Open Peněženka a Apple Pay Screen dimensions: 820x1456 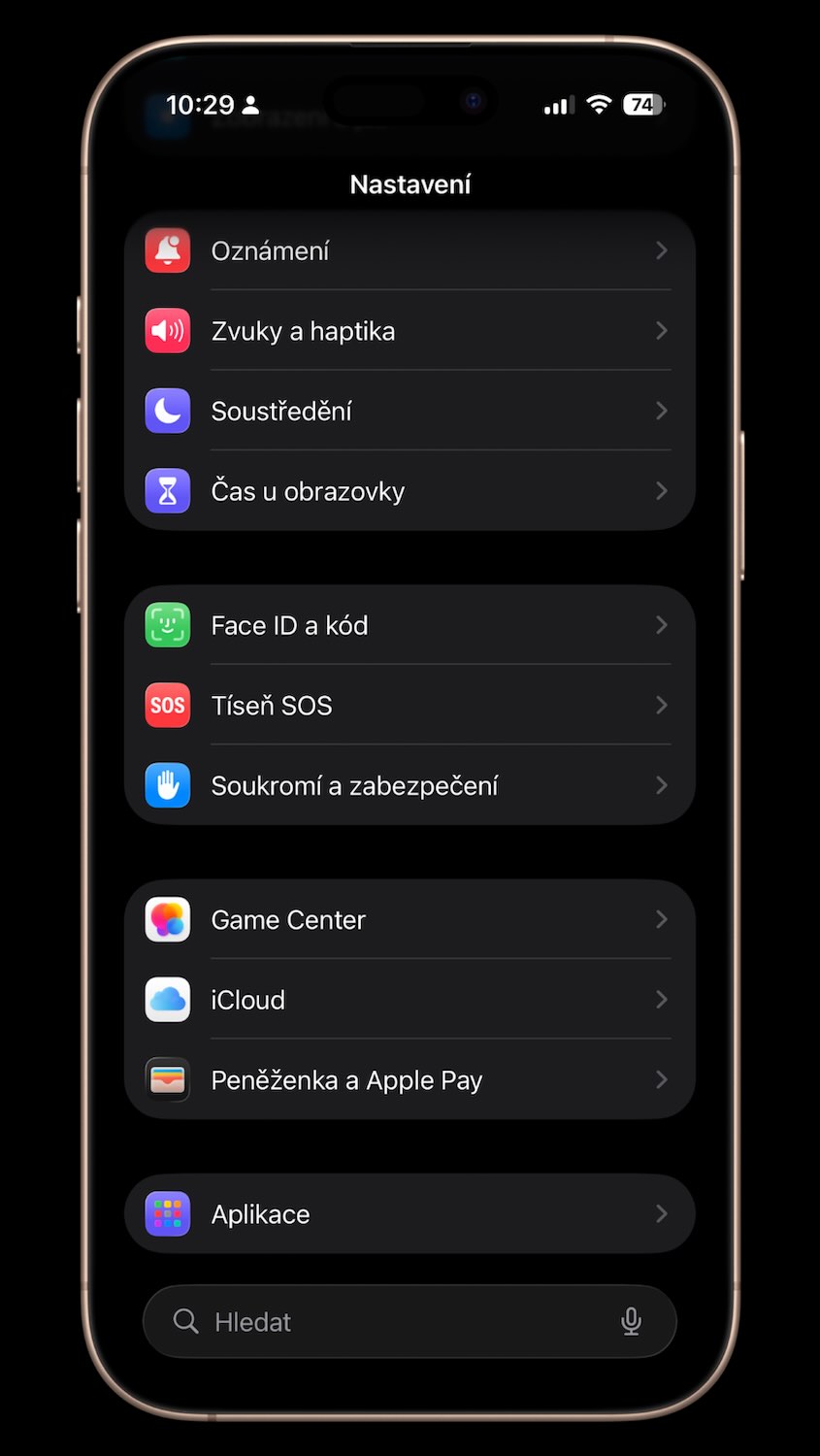(x=409, y=1079)
